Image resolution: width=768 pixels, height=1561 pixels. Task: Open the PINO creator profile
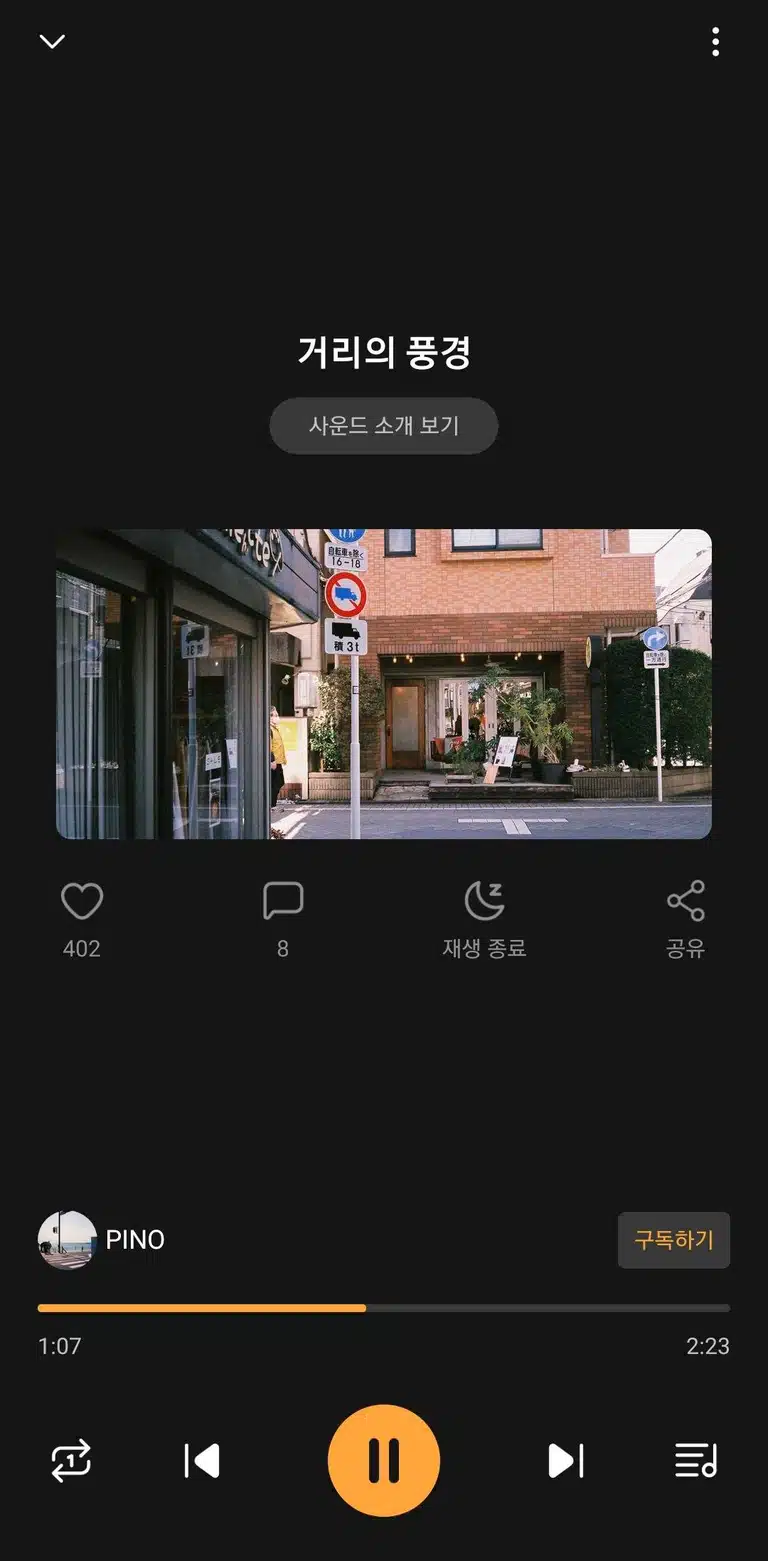coord(102,1240)
